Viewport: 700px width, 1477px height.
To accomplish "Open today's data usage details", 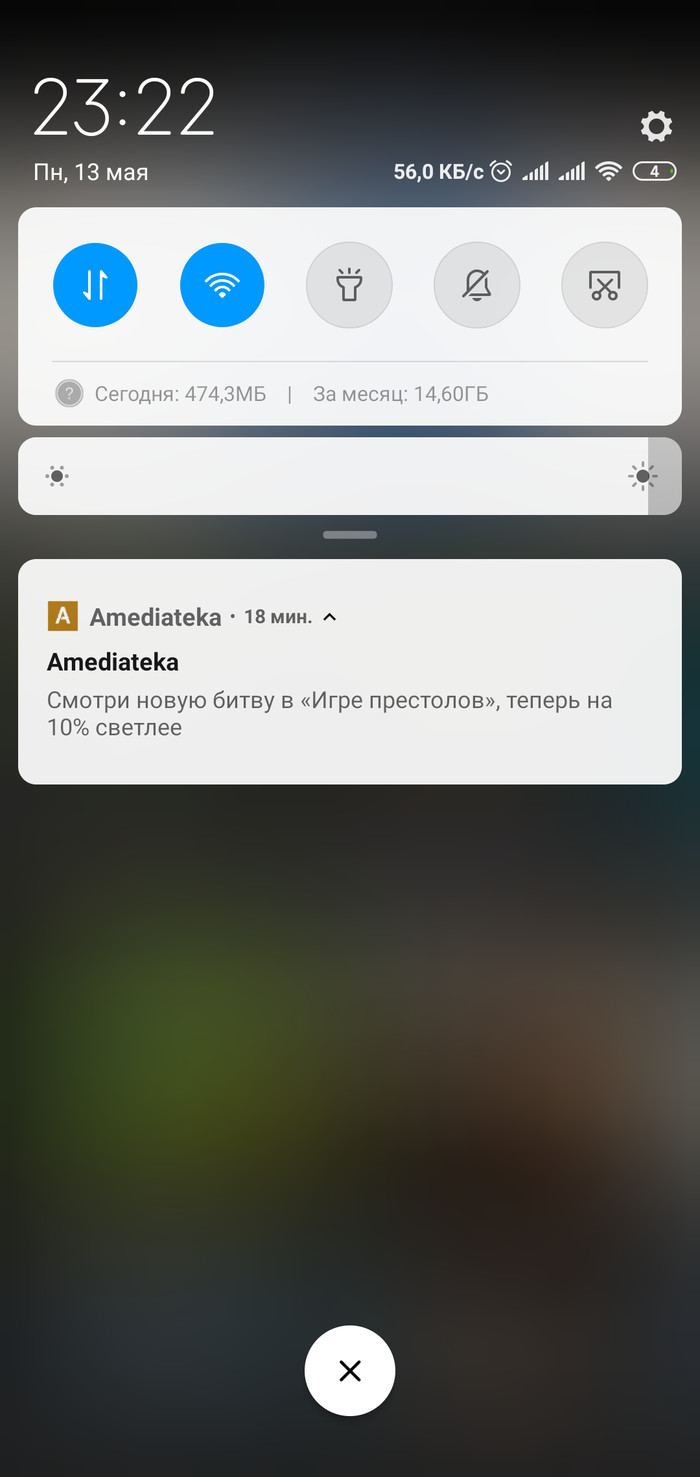I will click(x=180, y=394).
